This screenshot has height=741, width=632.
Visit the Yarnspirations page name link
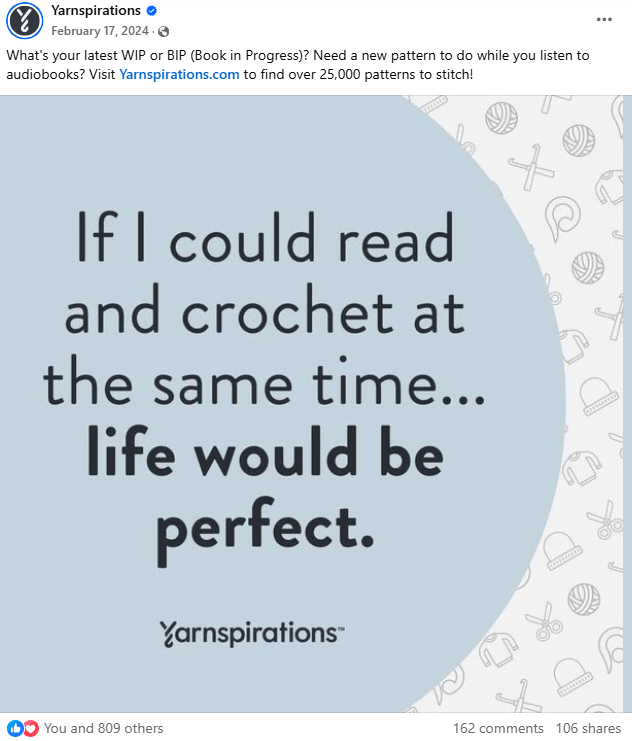[x=95, y=11]
